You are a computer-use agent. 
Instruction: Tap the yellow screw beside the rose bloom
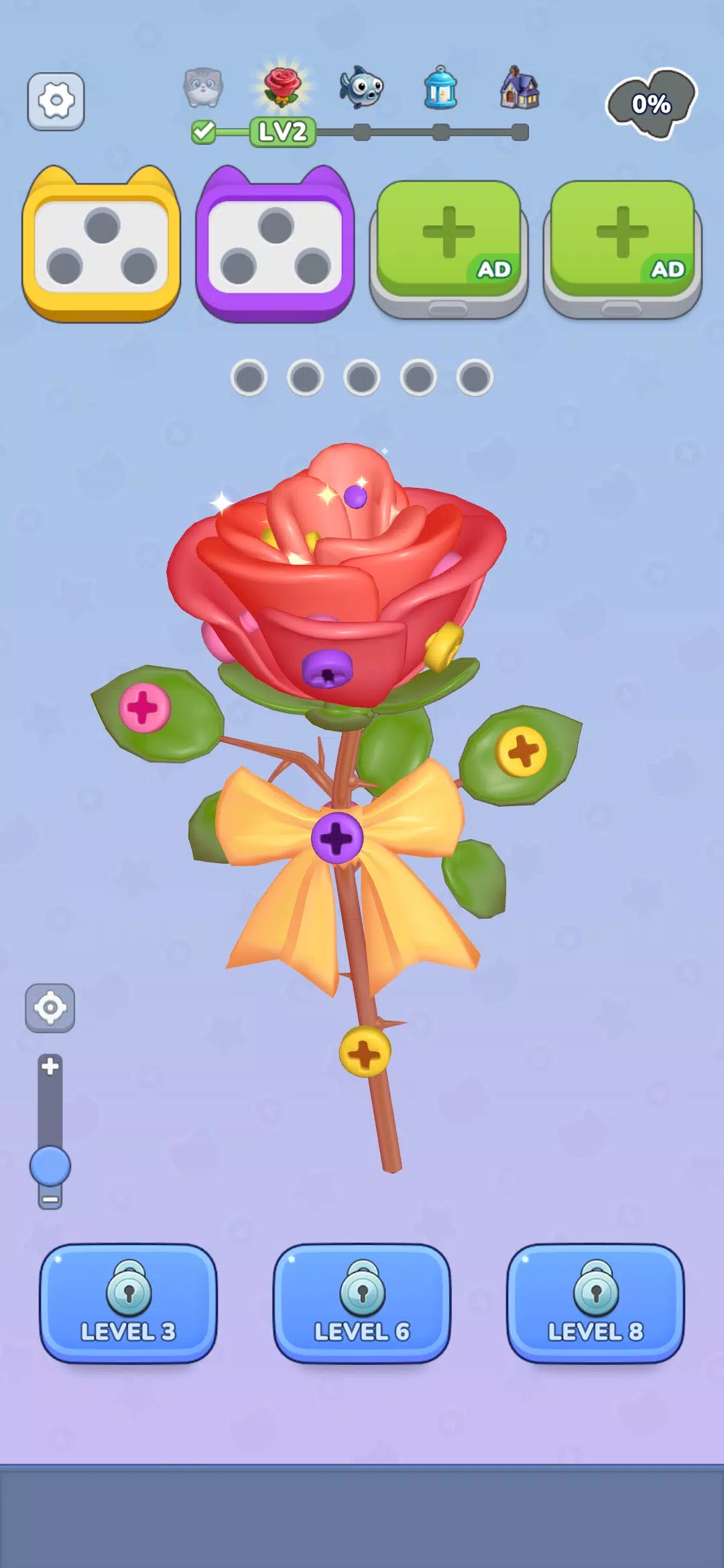(444, 646)
